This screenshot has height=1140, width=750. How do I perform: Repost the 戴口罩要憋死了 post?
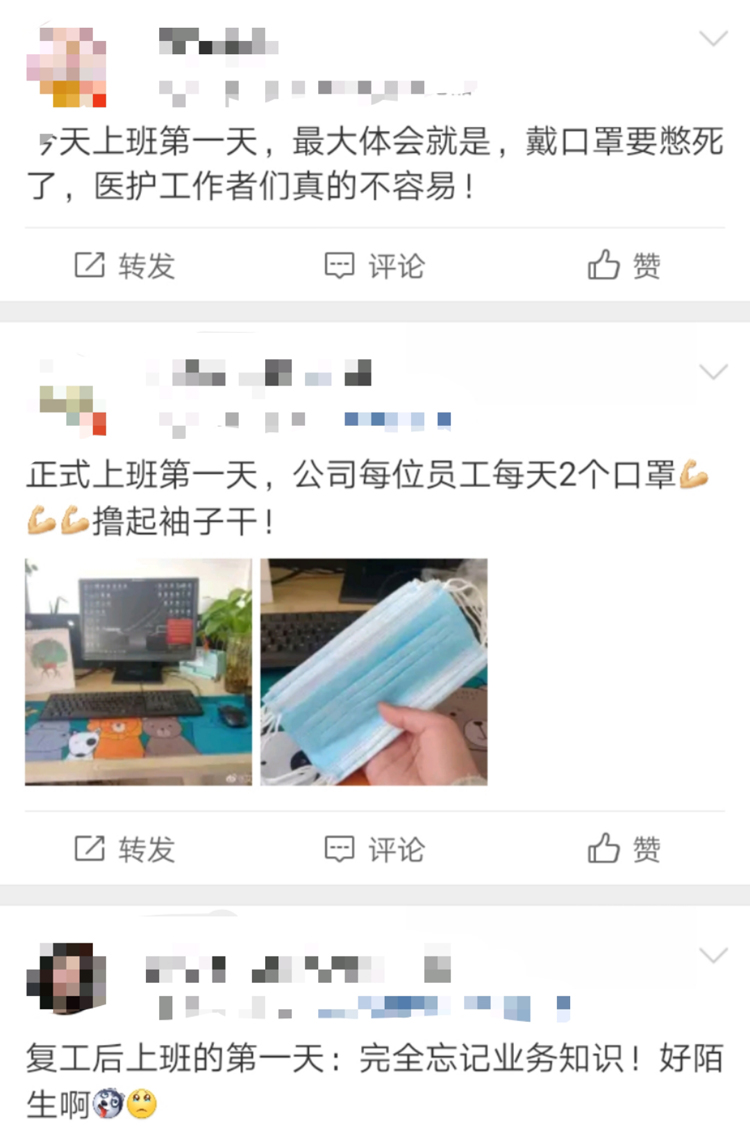pyautogui.click(x=125, y=266)
